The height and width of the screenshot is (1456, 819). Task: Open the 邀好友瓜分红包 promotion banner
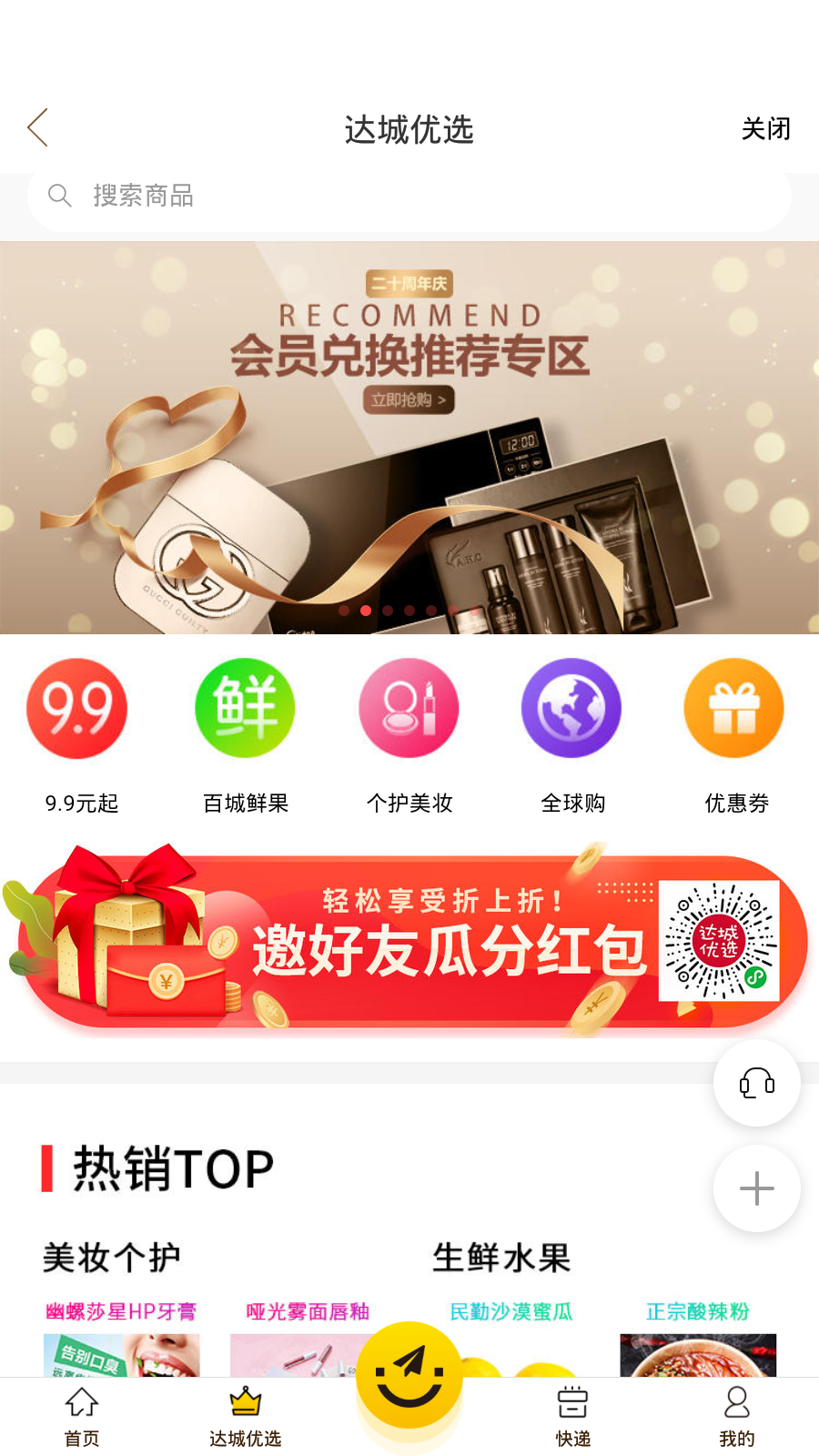[x=409, y=942]
